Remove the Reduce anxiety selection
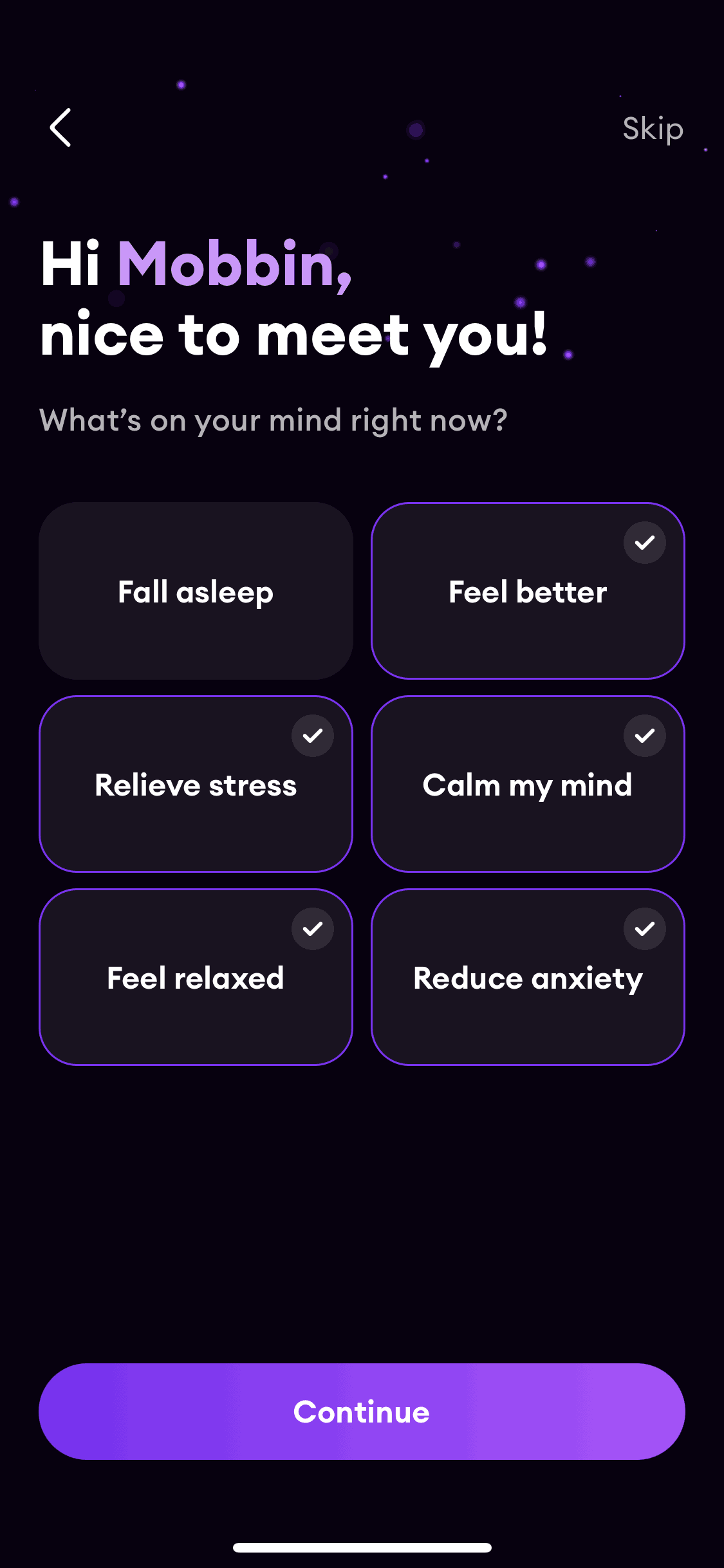Viewport: 724px width, 1568px height. tap(528, 977)
